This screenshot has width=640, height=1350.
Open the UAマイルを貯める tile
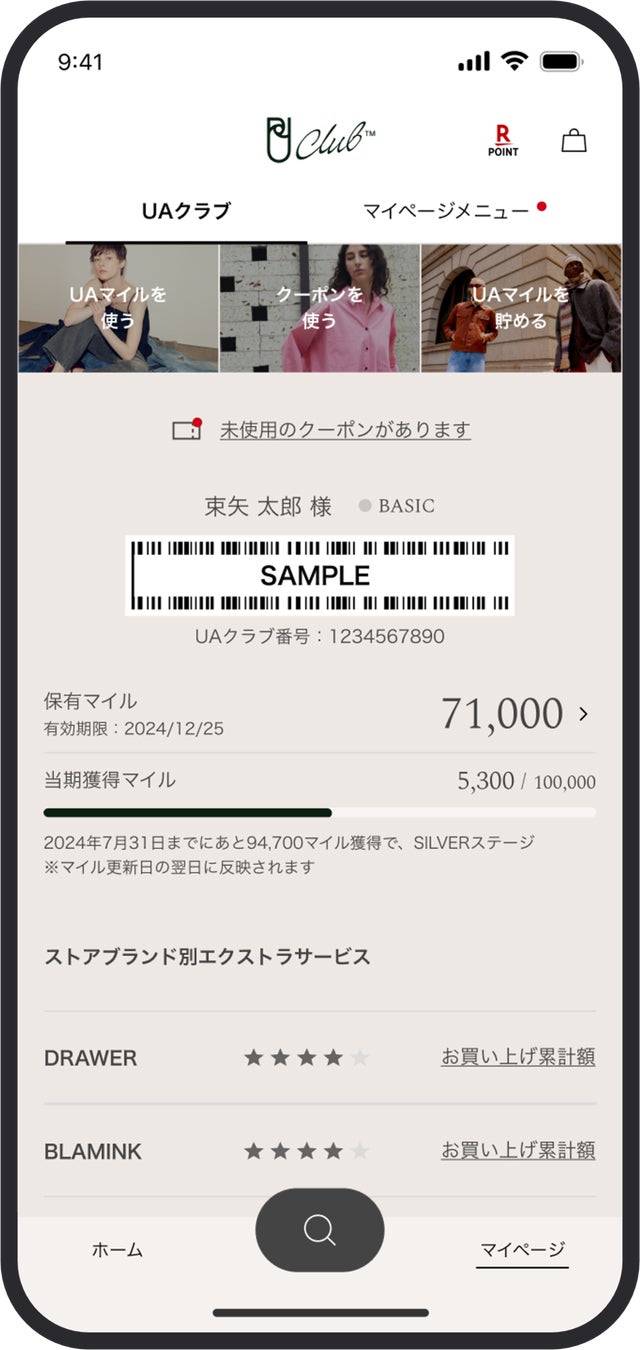point(521,308)
